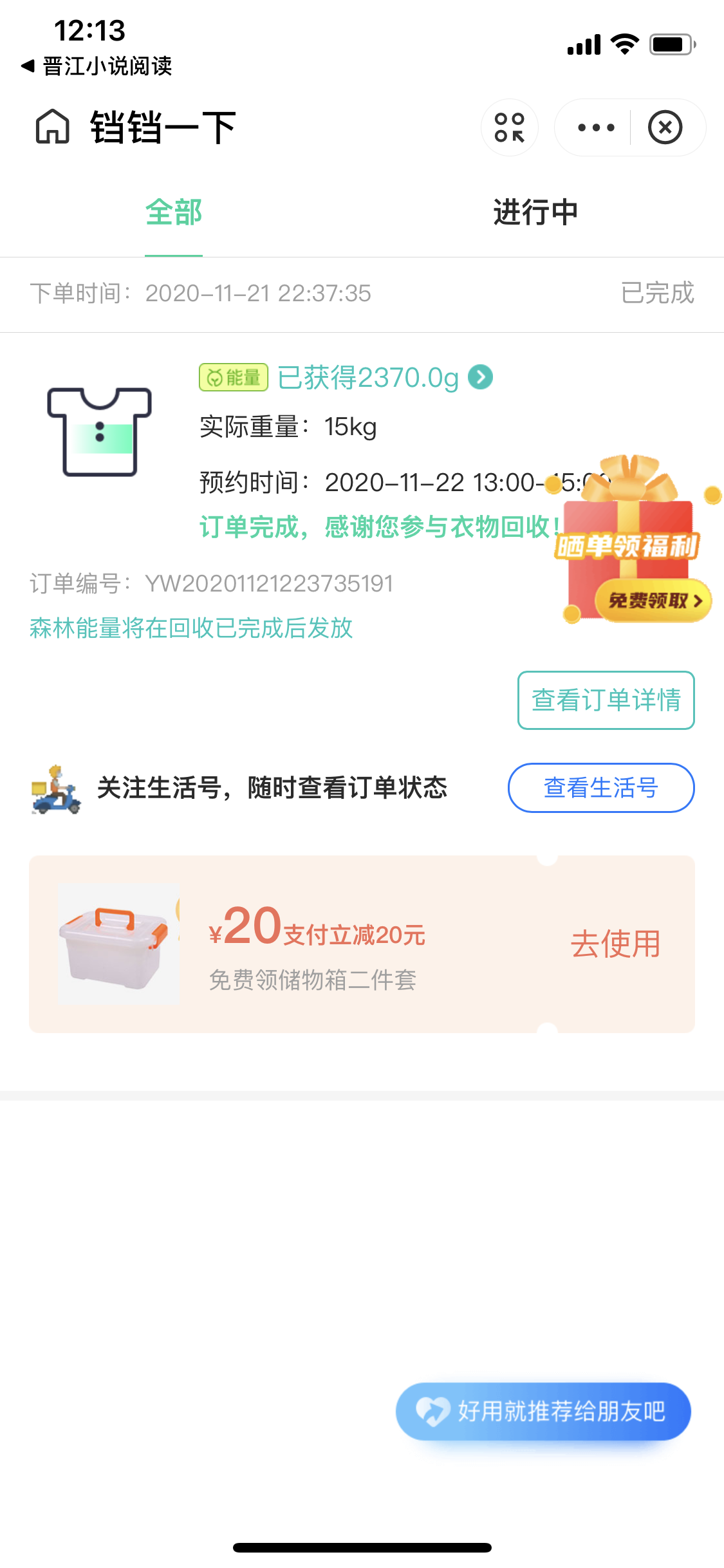
Task: Go to the mini program home icon
Action: [52, 126]
